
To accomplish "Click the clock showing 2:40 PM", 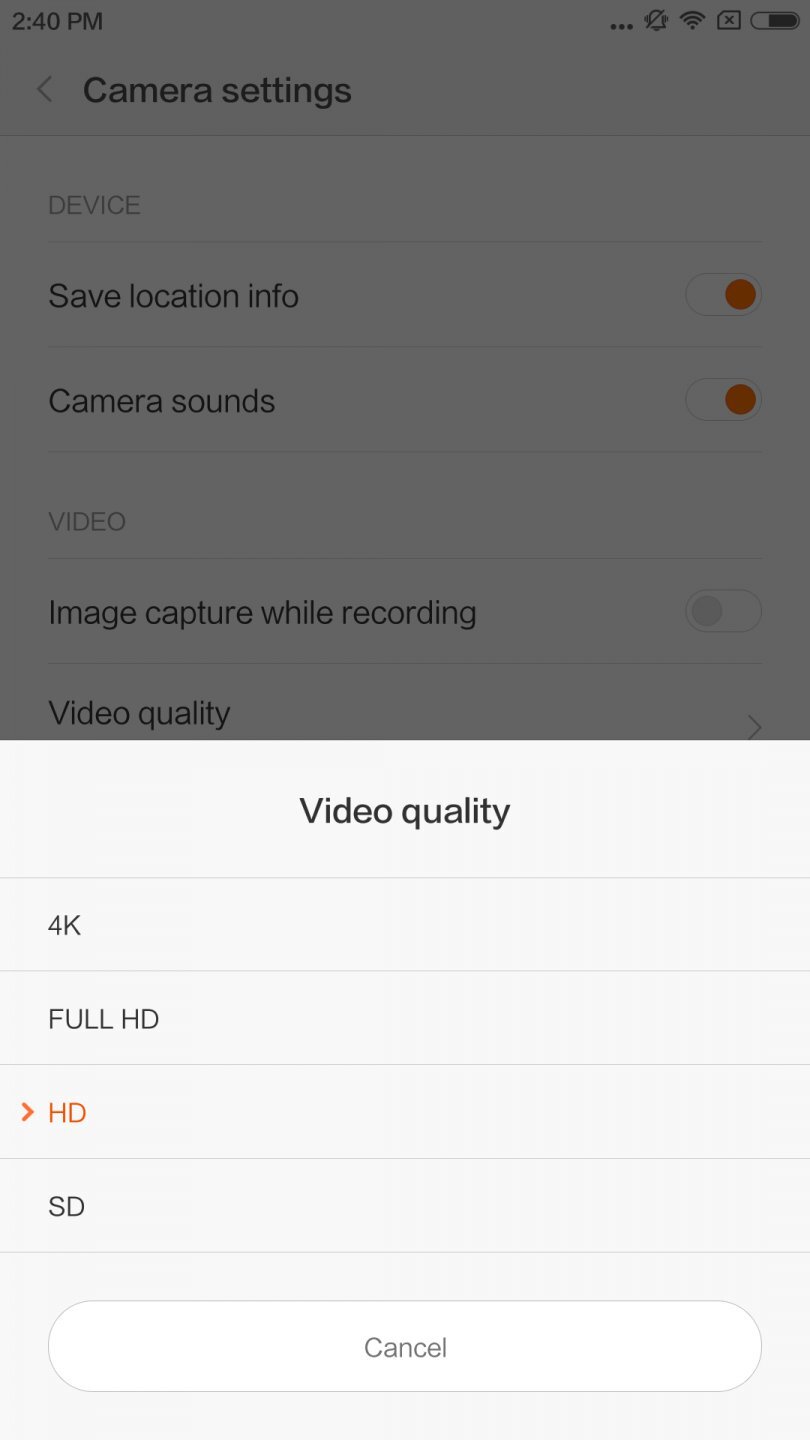I will point(55,21).
